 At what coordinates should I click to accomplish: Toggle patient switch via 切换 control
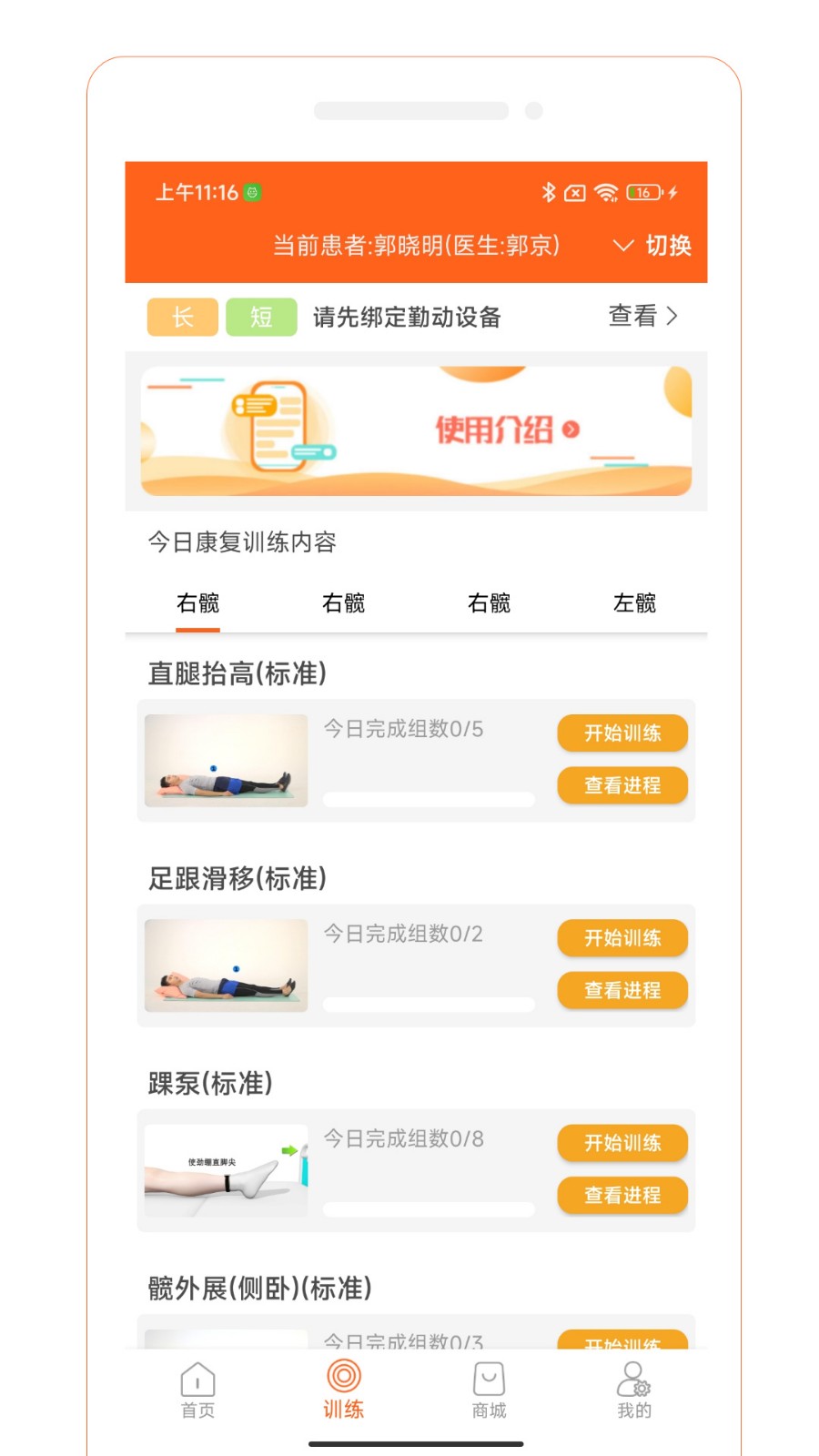click(668, 246)
